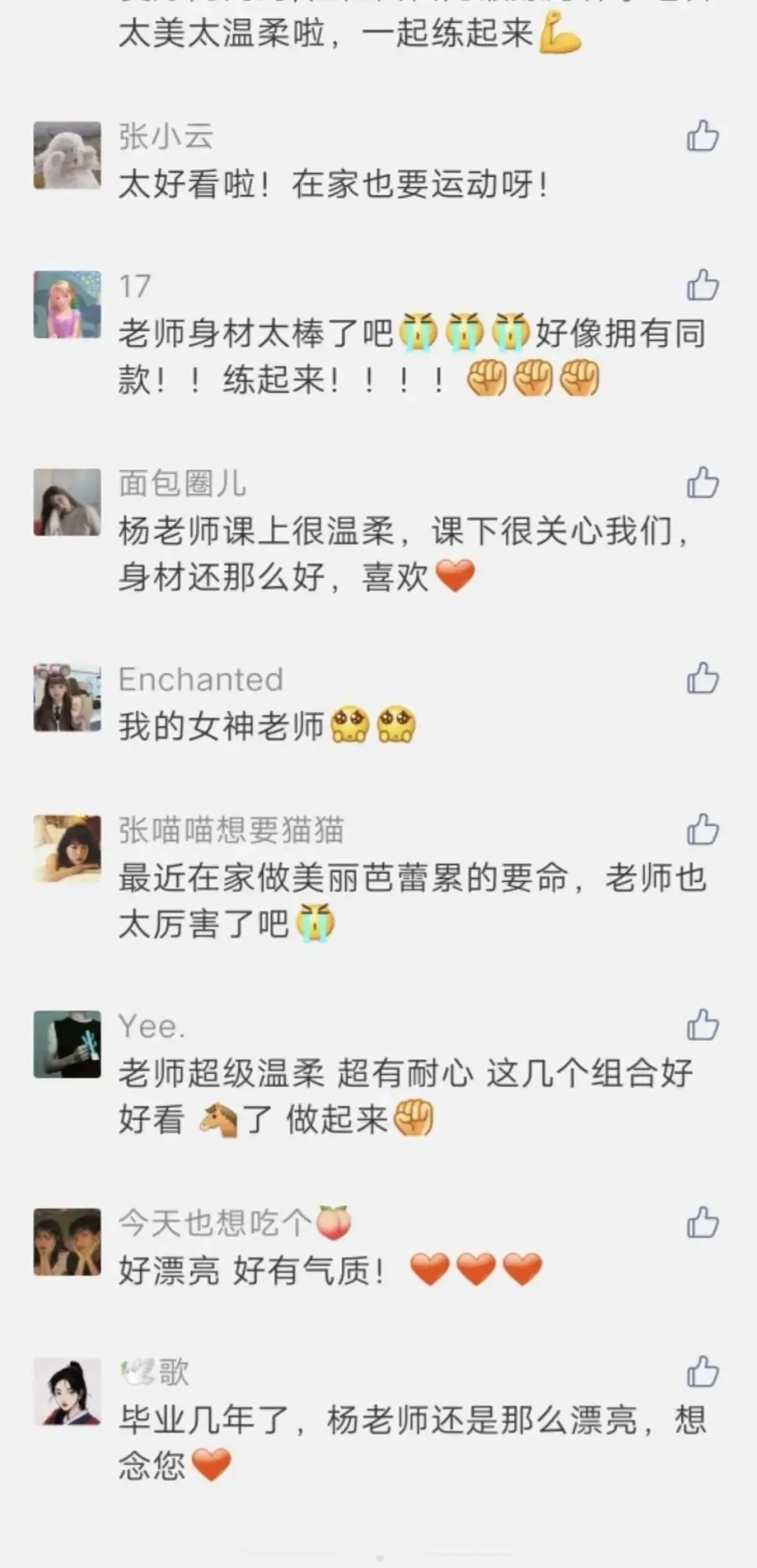Like the comment by user 17

click(x=702, y=285)
